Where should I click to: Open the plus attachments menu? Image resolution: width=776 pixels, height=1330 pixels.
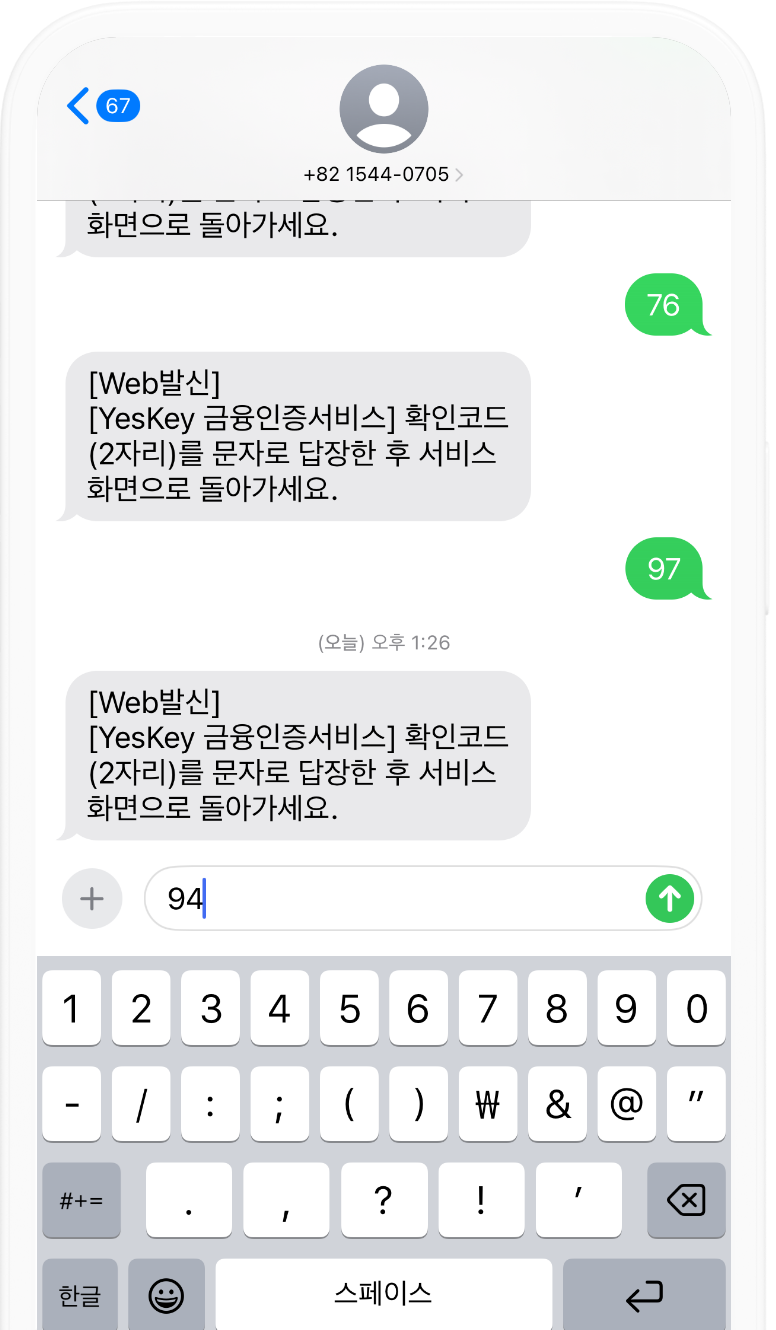click(x=92, y=899)
